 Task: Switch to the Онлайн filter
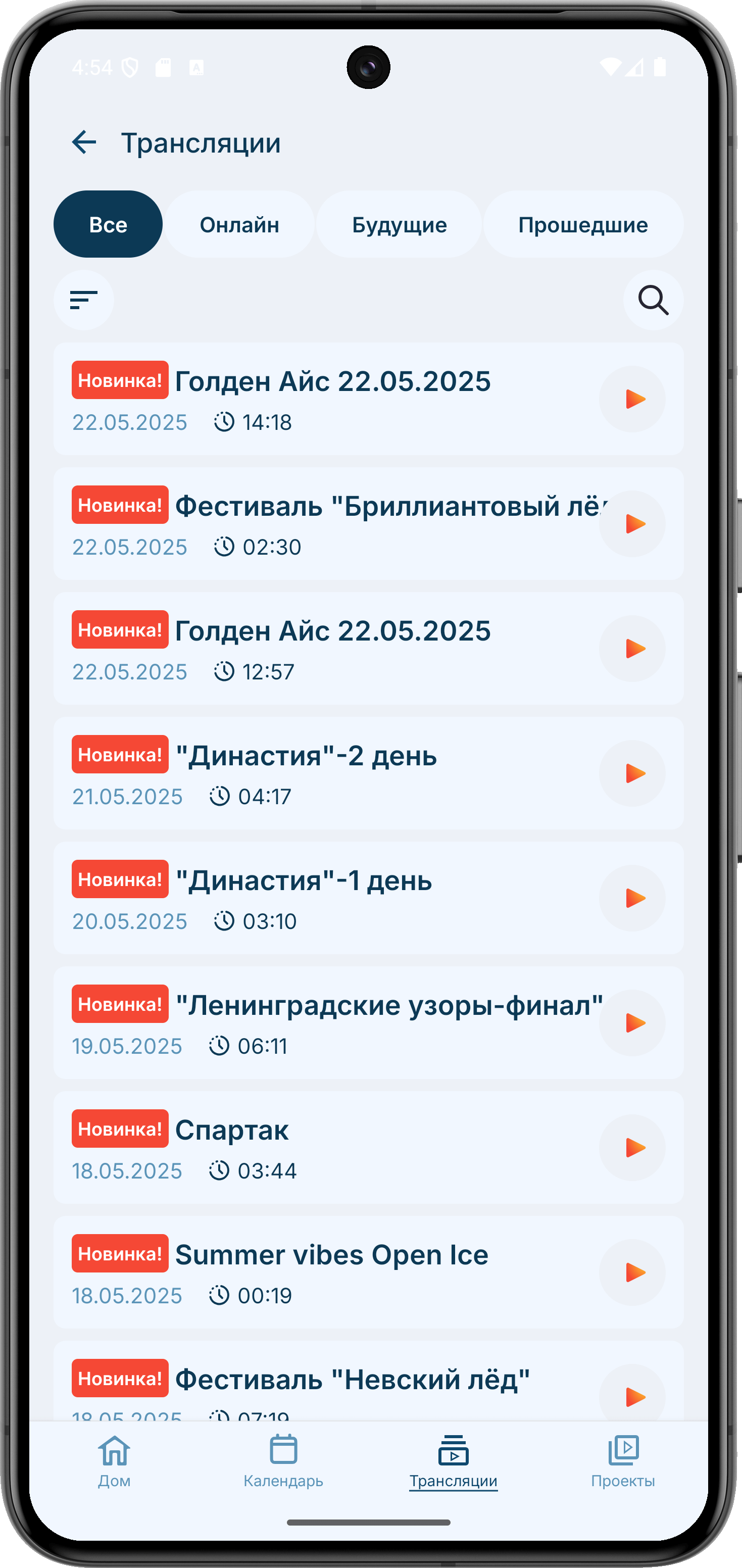(239, 225)
